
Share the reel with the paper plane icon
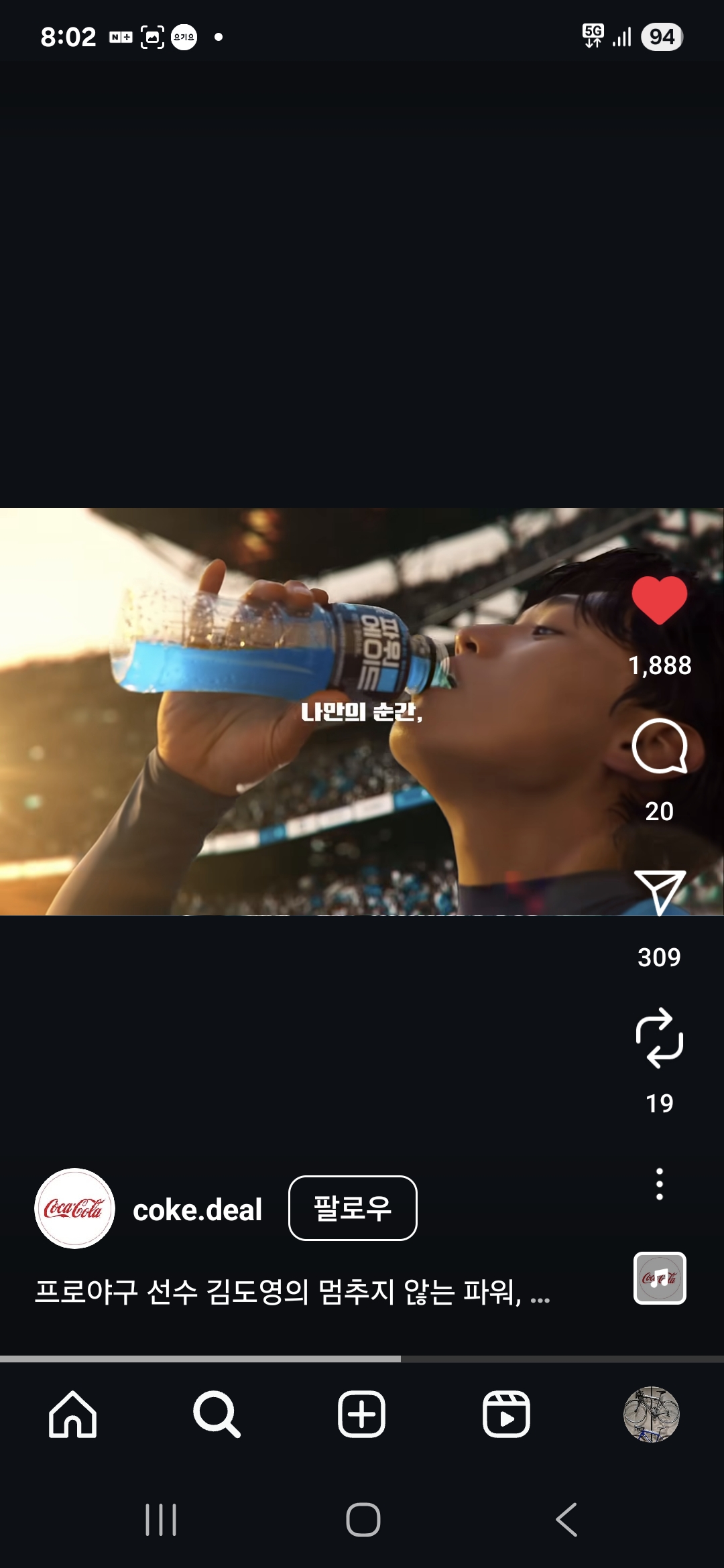(x=660, y=892)
